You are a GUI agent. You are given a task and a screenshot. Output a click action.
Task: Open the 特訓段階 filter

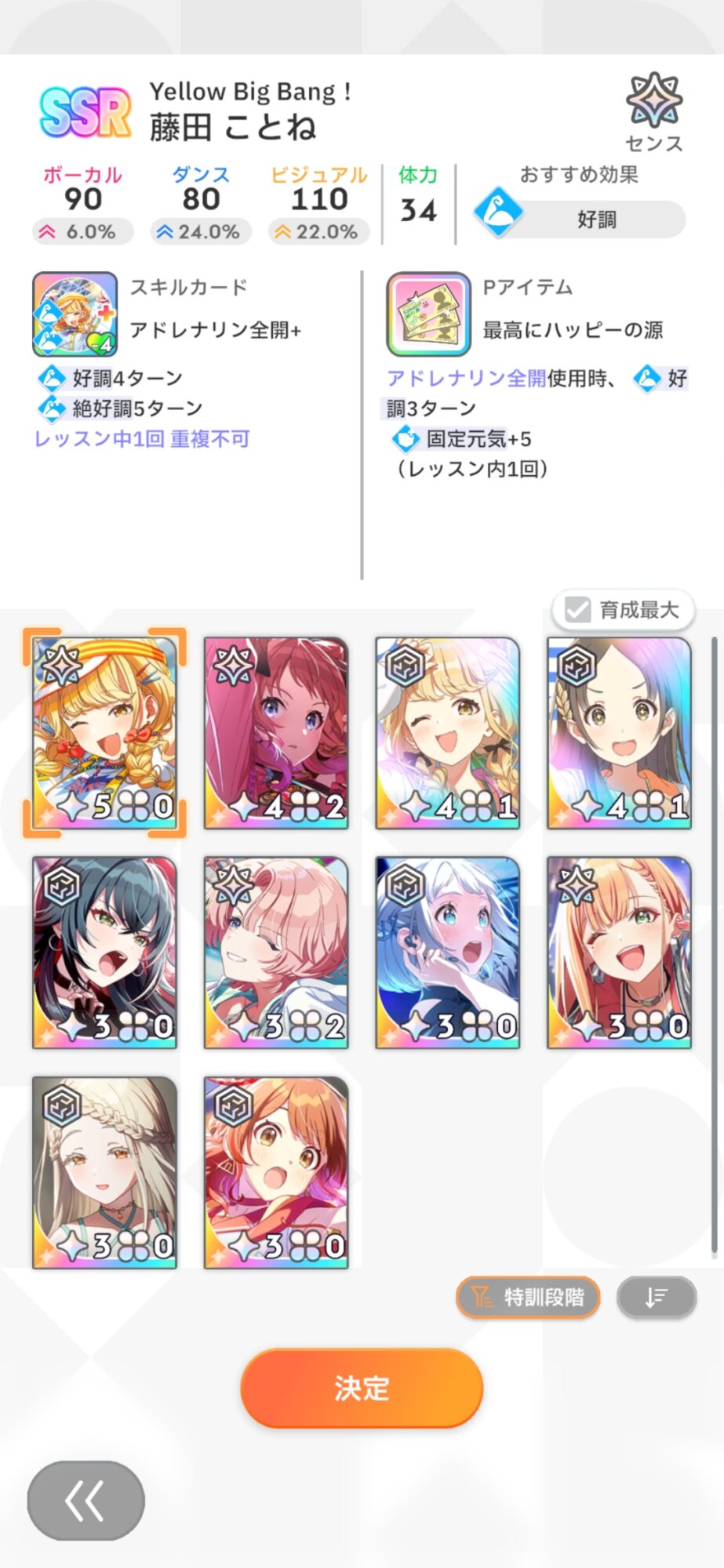tap(528, 1298)
